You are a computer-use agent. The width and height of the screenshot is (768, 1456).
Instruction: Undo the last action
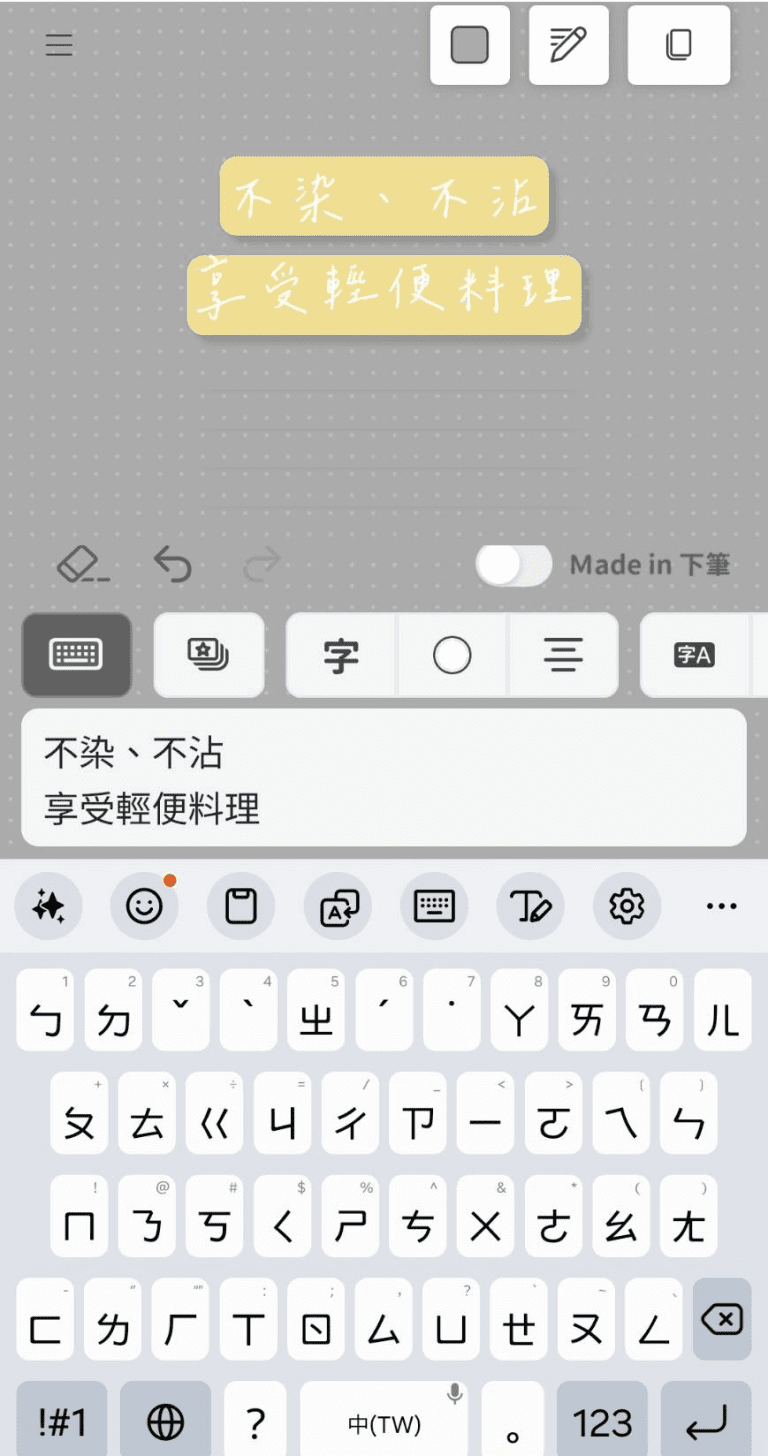click(173, 565)
